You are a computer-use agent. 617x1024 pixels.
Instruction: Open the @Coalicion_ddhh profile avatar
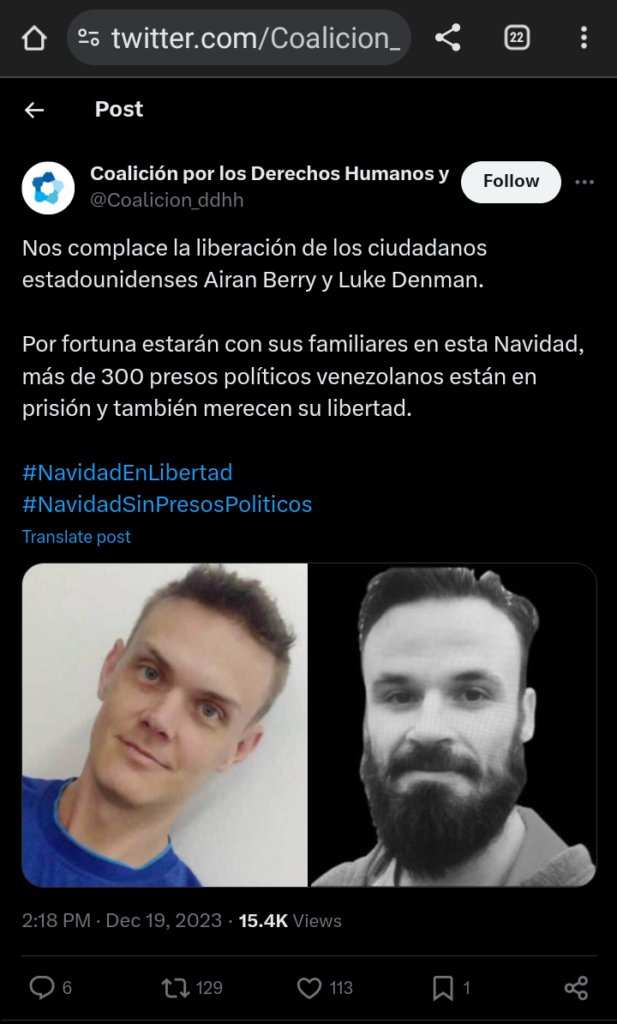[x=48, y=187]
